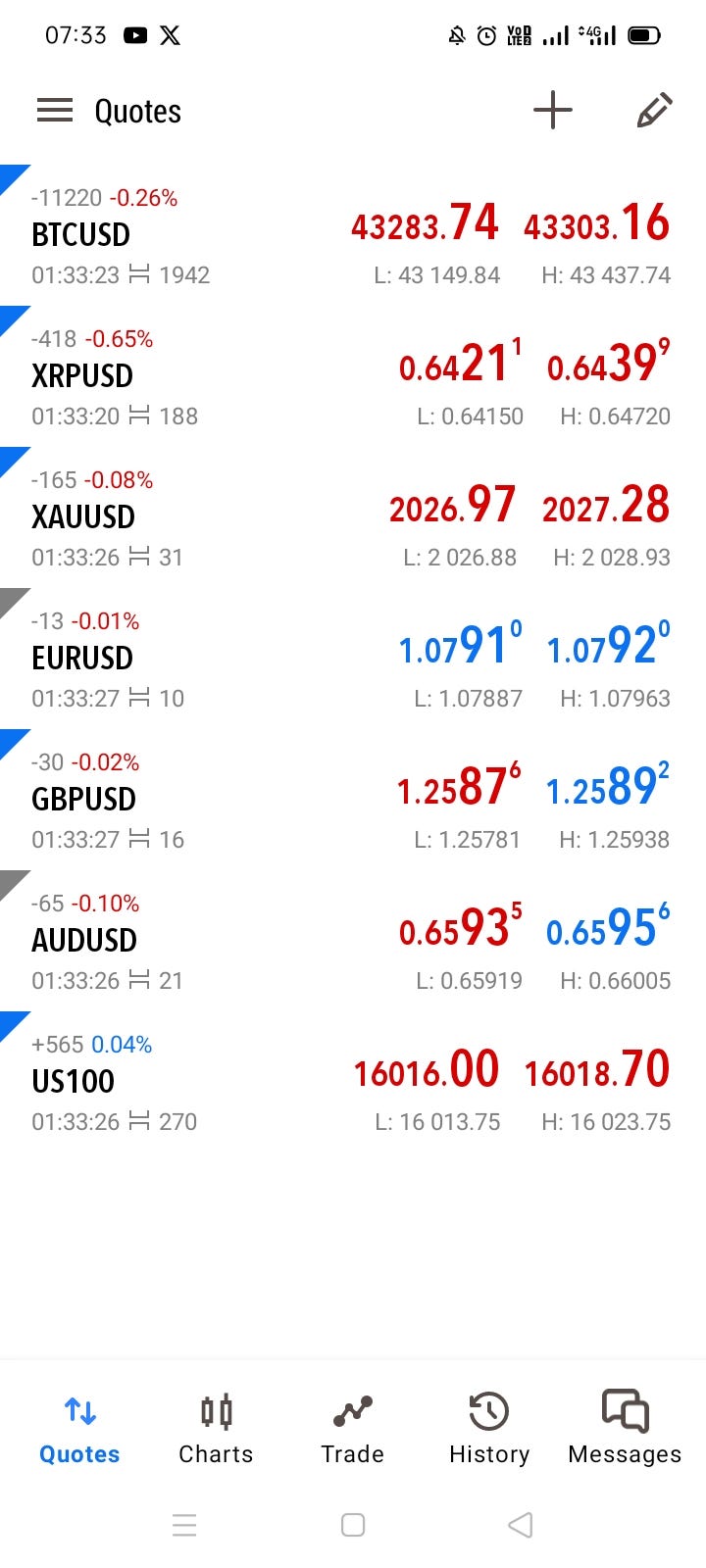Switch to the Charts tab
This screenshot has width=706, height=1568.
click(216, 1430)
